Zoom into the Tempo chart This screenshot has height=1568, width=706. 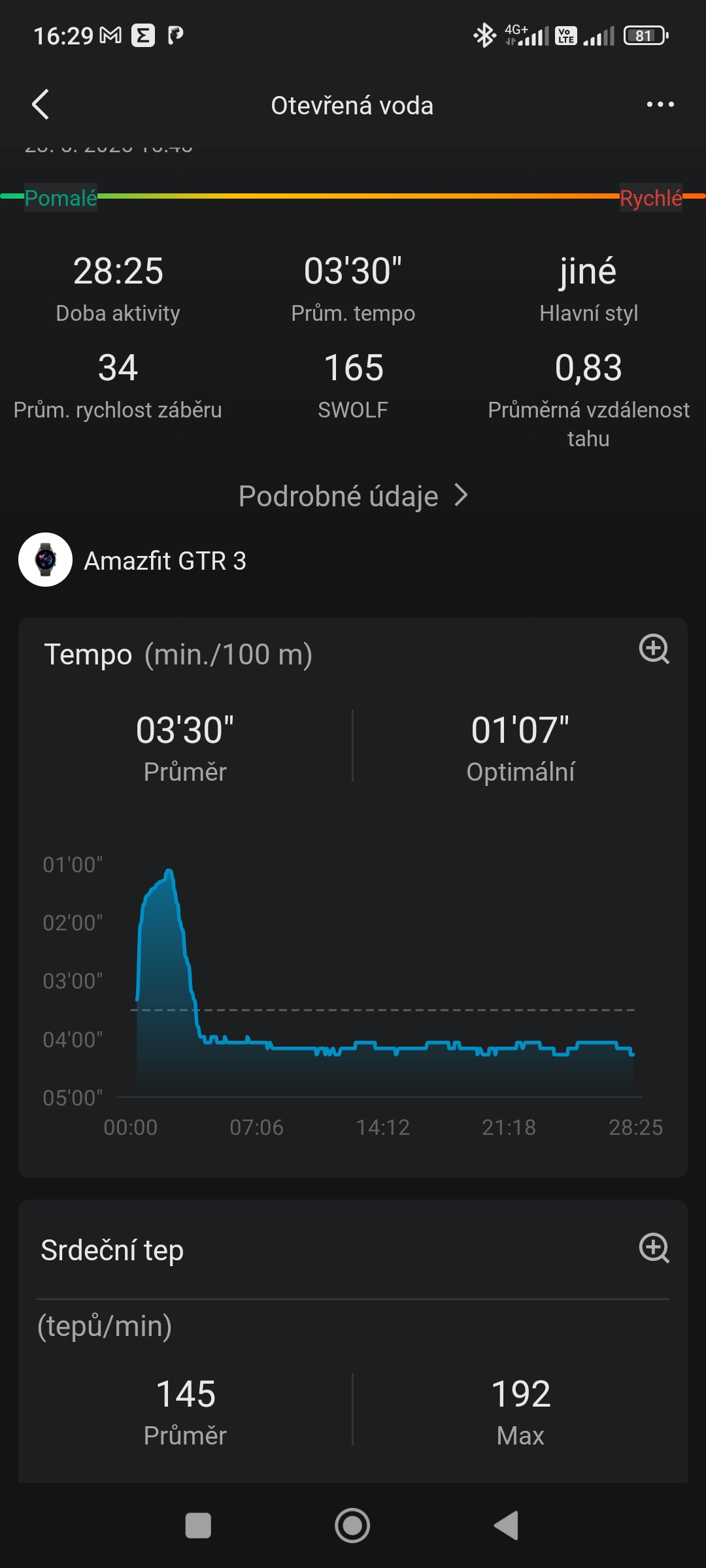(x=654, y=649)
